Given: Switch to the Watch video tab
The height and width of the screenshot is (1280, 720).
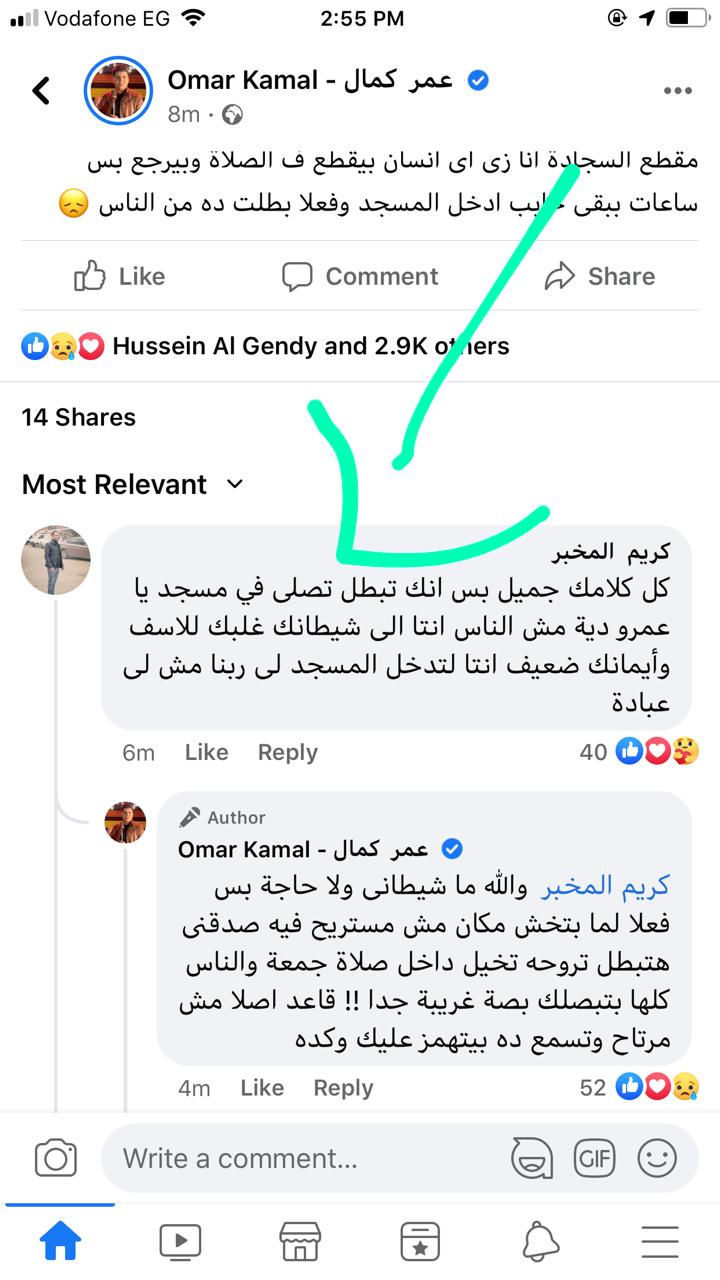Looking at the screenshot, I should click(180, 1241).
